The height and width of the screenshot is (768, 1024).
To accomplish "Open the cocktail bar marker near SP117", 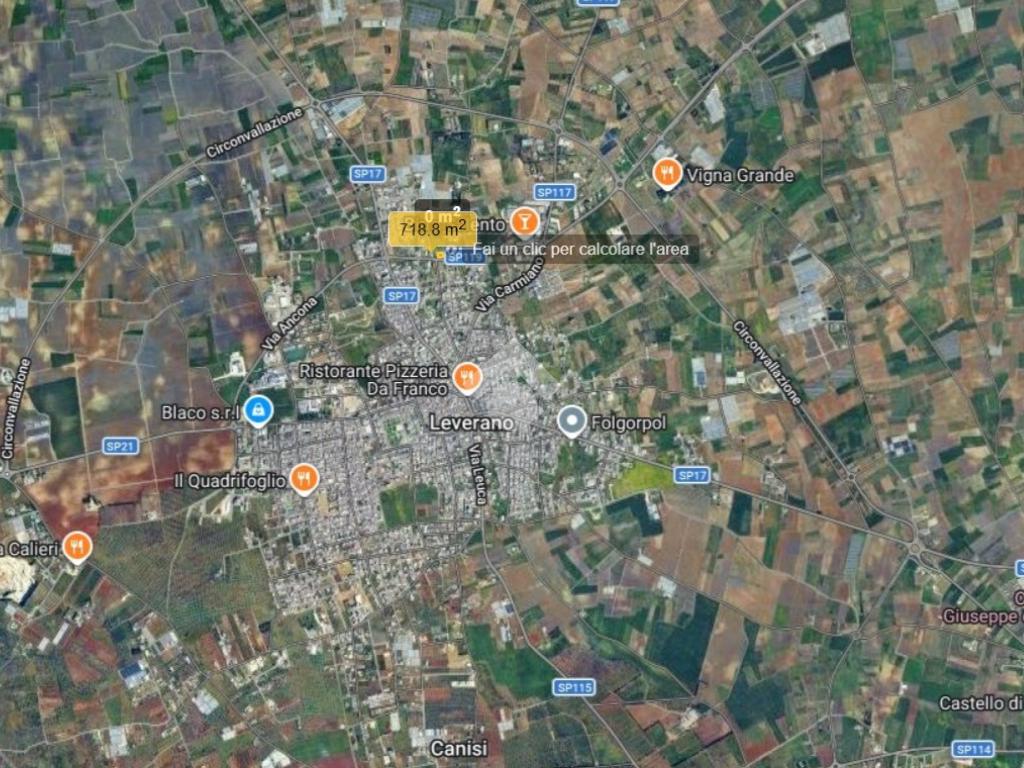I will point(523,221).
